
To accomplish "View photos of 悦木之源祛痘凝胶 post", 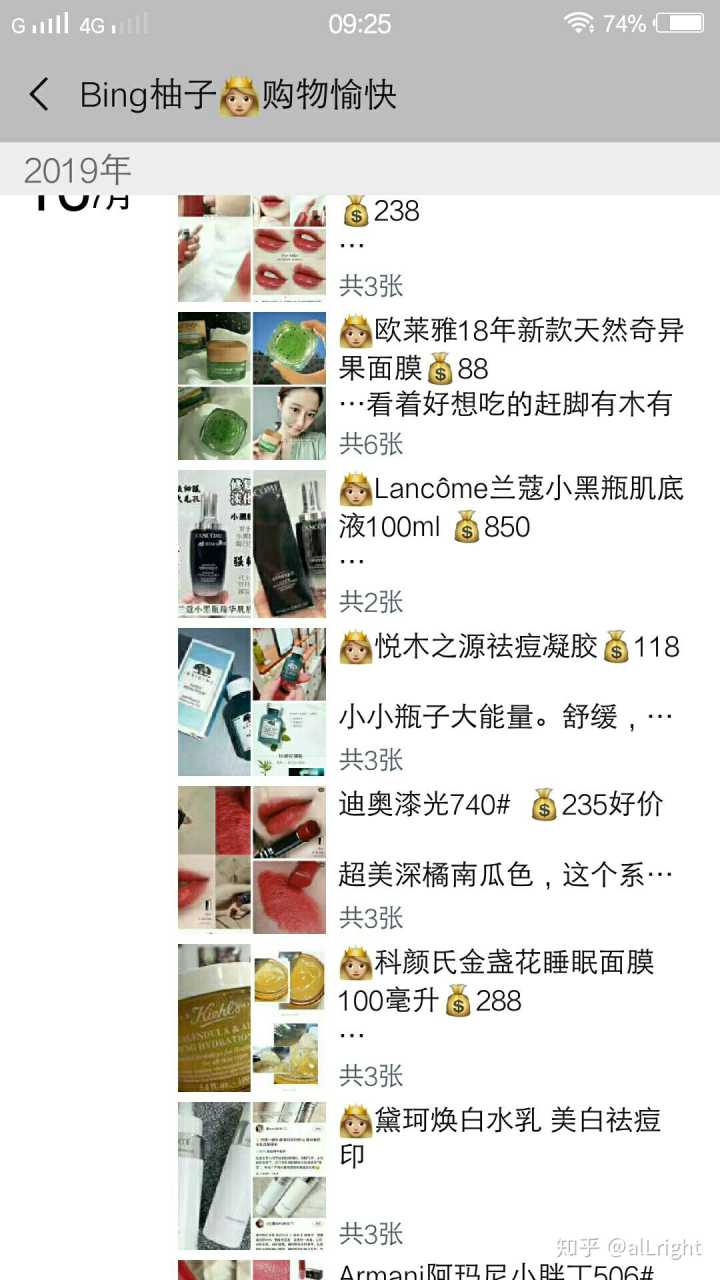I will click(x=252, y=702).
